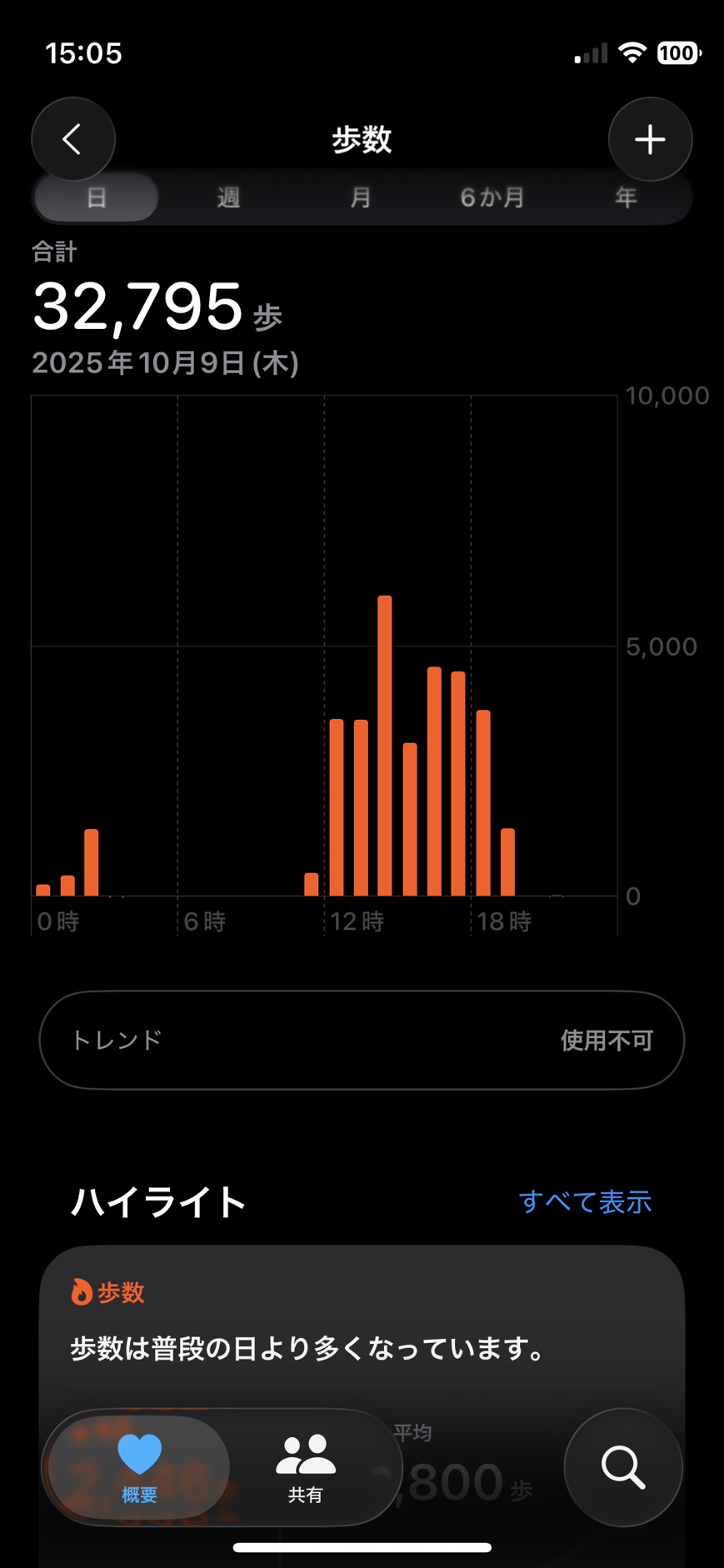Tap the back chevron to return
This screenshot has width=724, height=1568.
pos(72,139)
